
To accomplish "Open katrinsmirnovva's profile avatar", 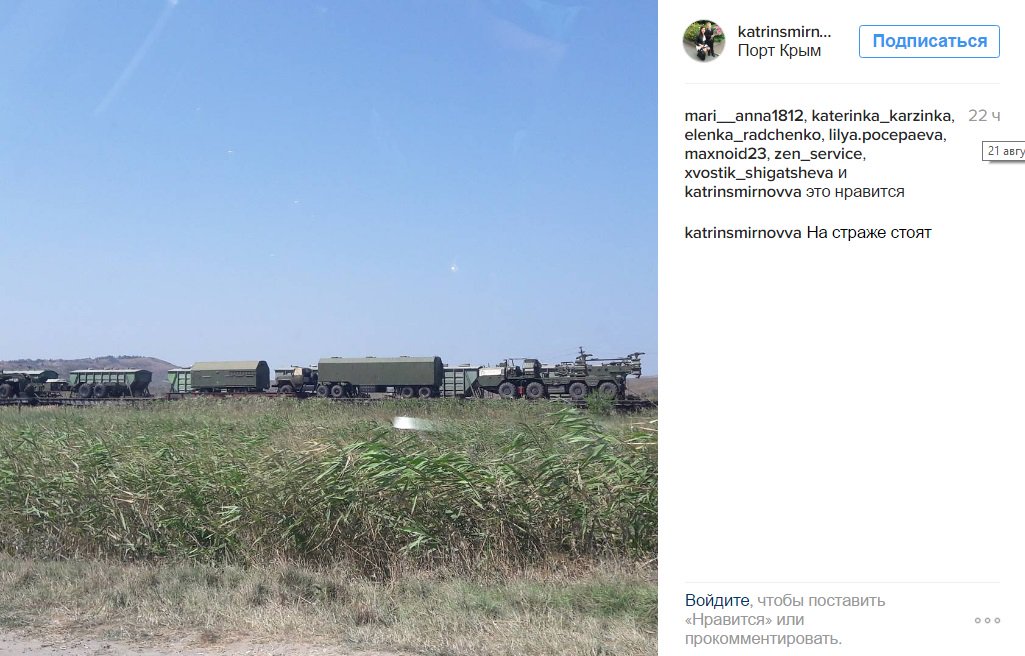I will [703, 41].
